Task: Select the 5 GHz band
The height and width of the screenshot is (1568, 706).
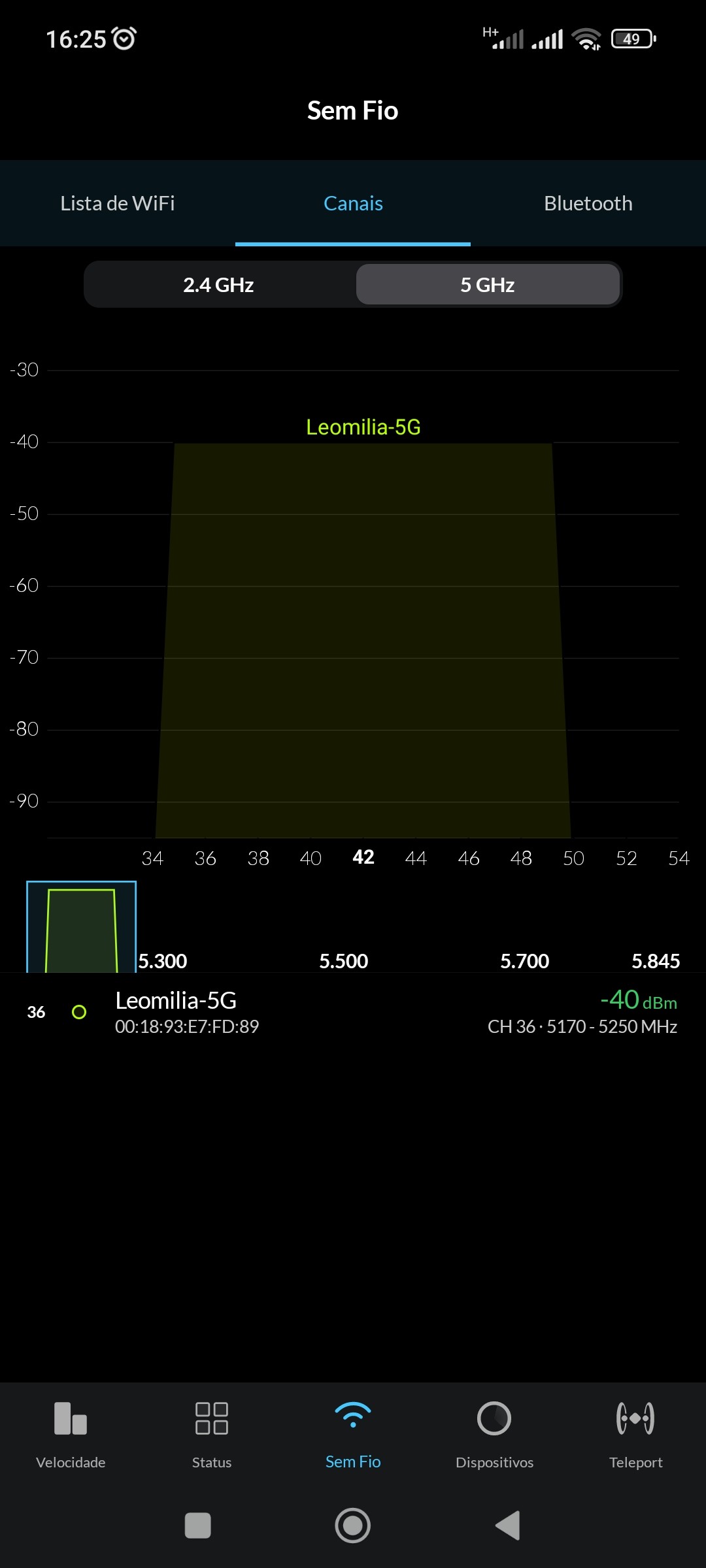Action: point(488,285)
